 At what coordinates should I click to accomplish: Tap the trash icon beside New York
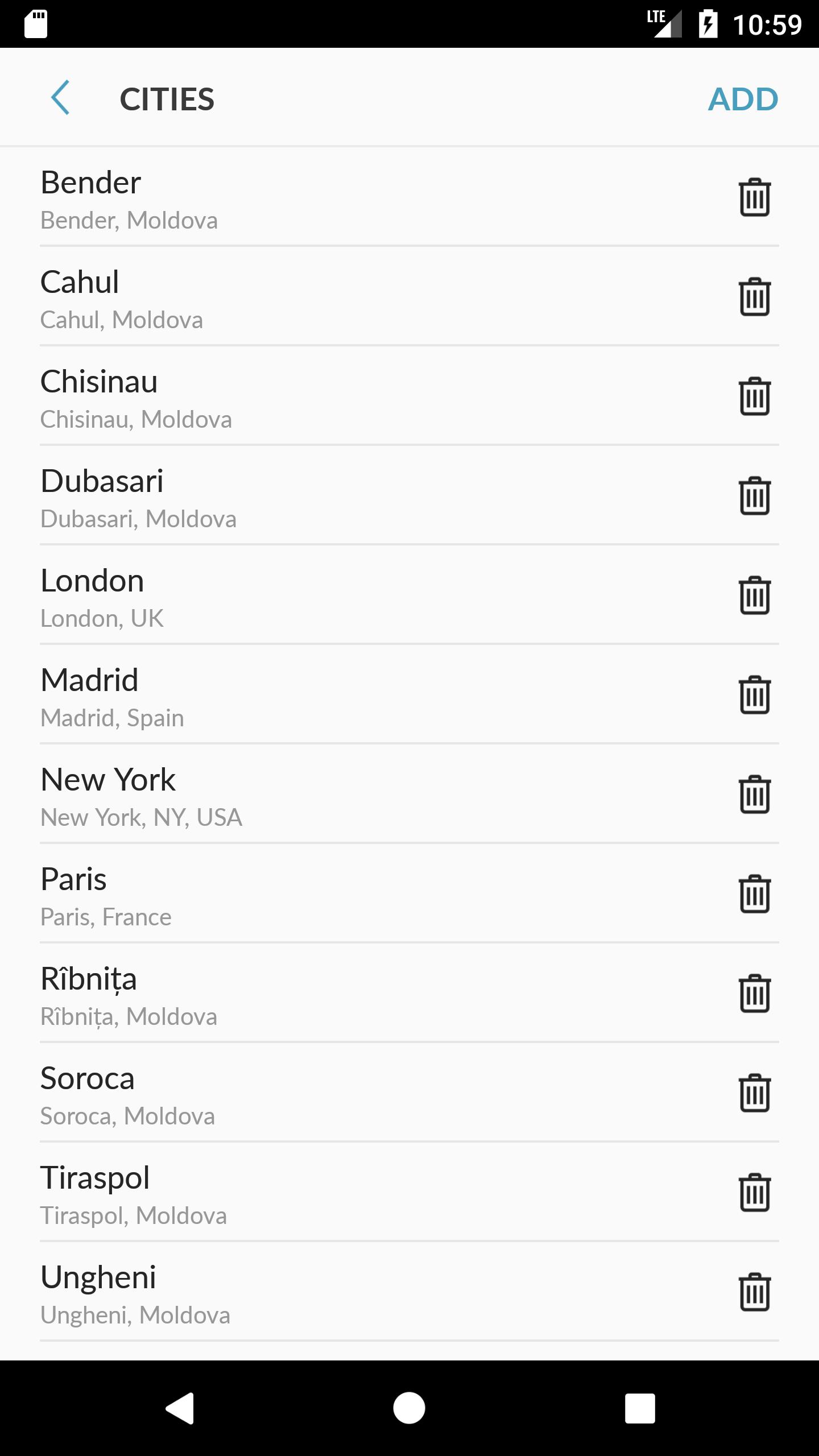755,795
